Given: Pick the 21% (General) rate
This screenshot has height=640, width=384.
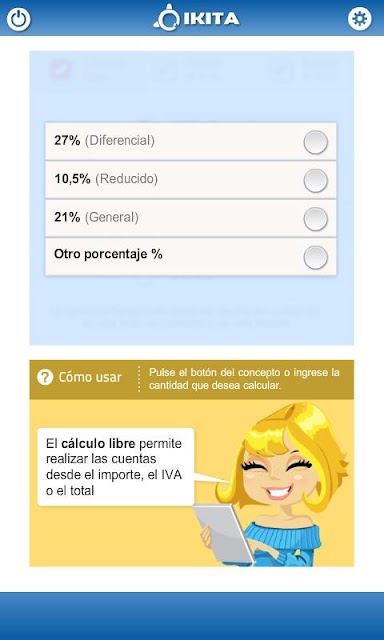Looking at the screenshot, I should (x=191, y=218).
